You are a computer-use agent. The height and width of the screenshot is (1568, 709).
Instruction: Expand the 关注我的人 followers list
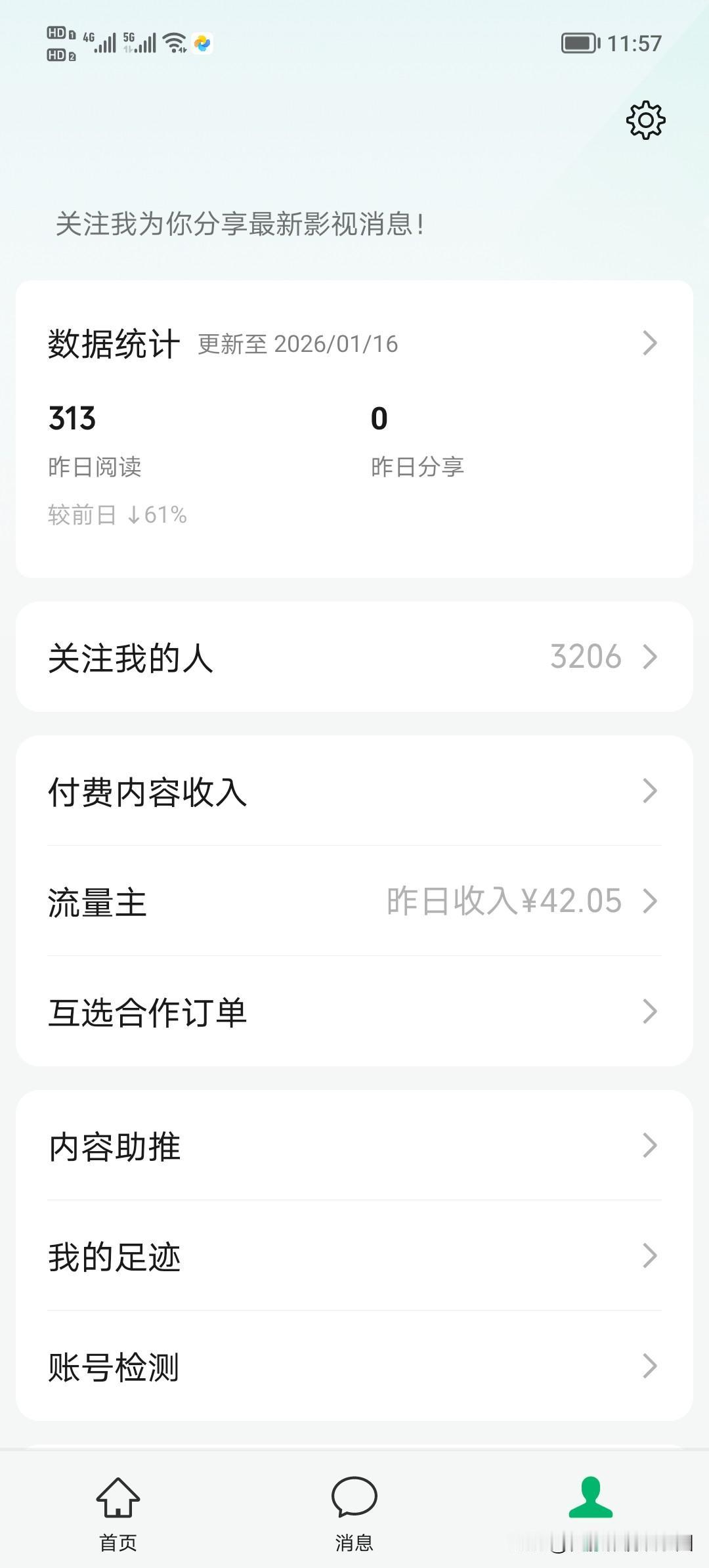(354, 656)
